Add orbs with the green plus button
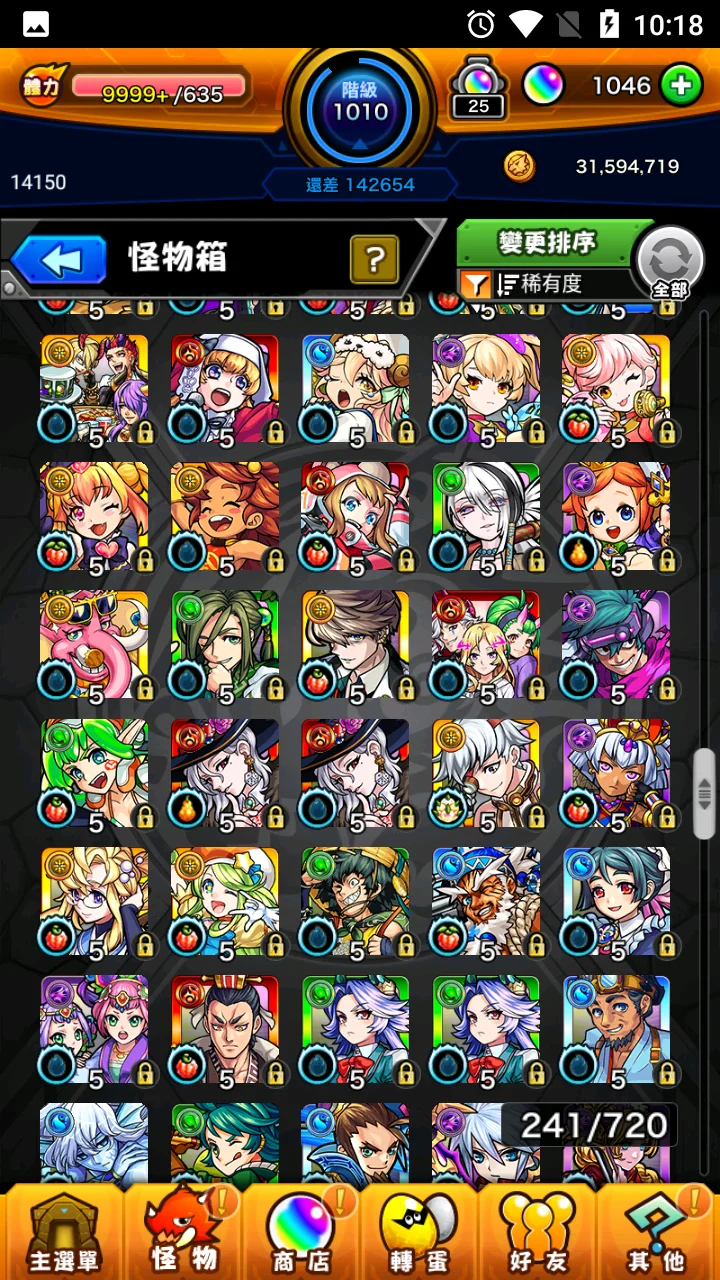The width and height of the screenshot is (720, 1280). tap(681, 86)
